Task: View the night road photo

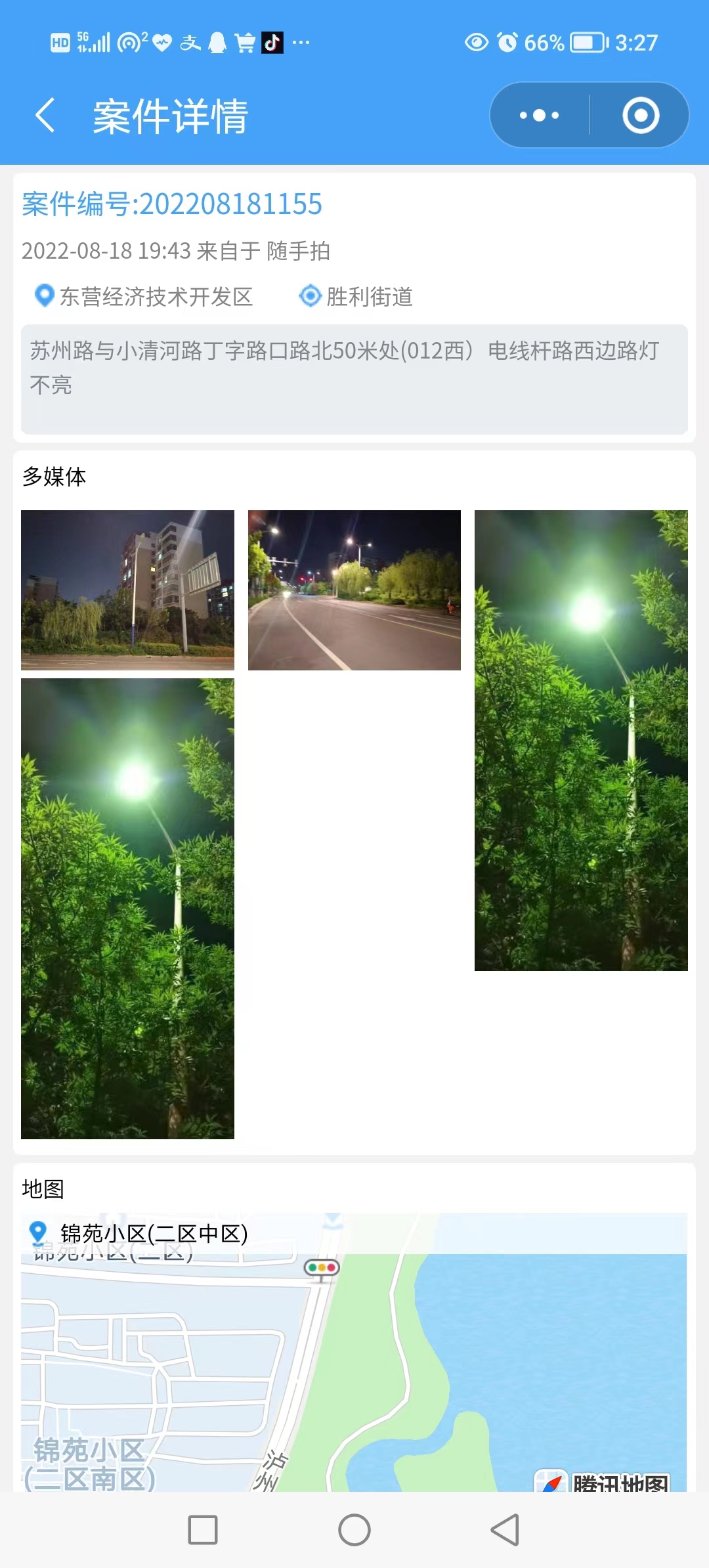Action: coord(354,590)
